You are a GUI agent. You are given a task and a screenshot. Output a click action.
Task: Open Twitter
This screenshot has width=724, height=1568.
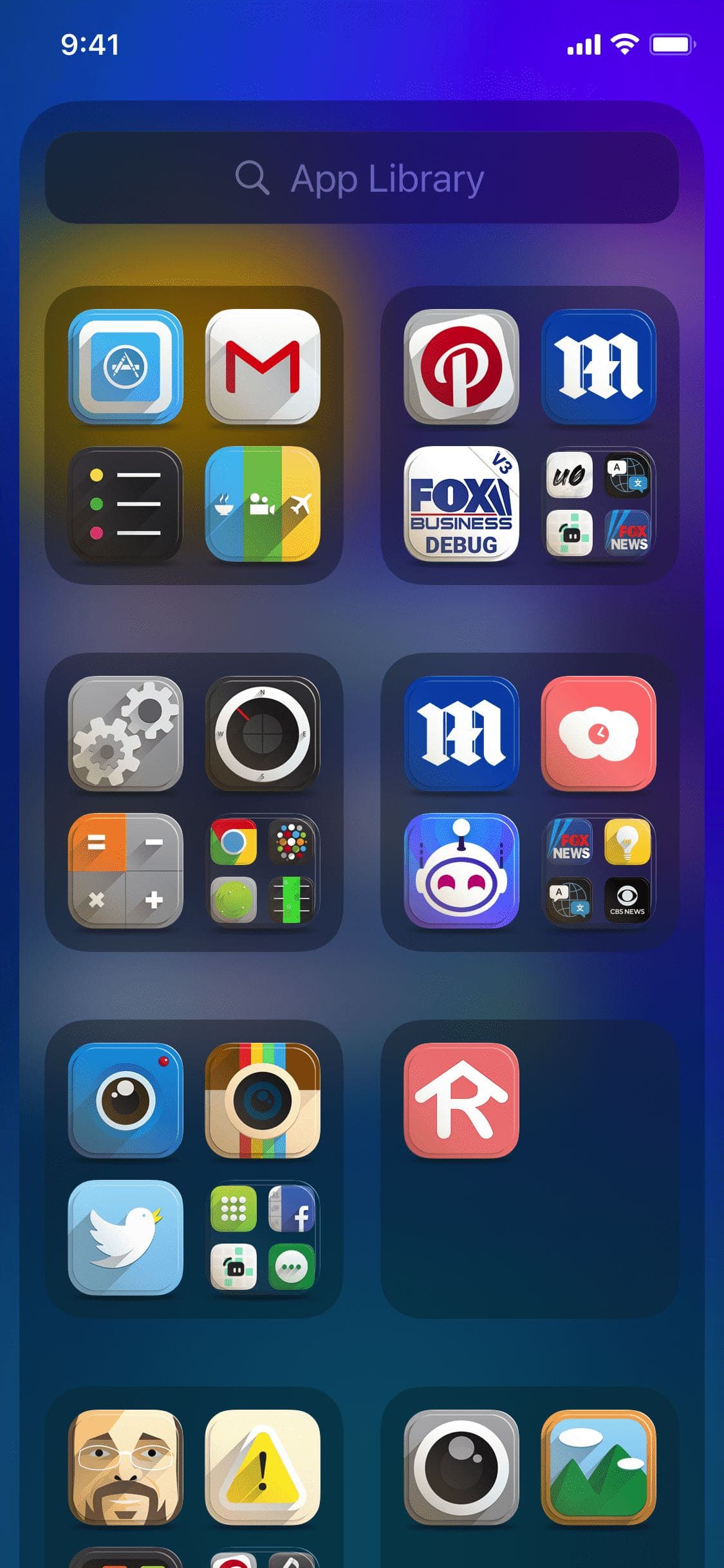125,1238
